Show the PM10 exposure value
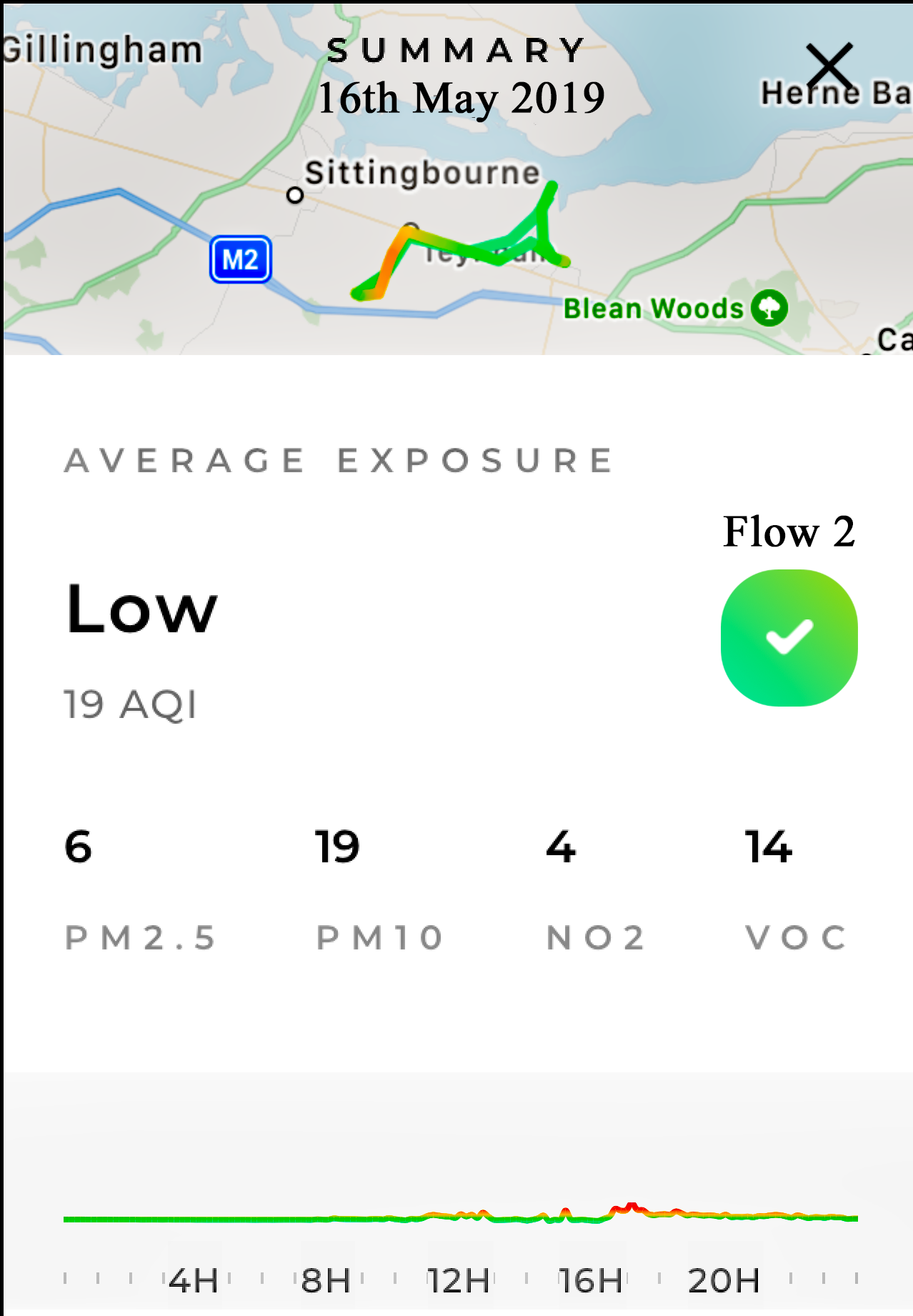This screenshot has height=1316, width=913. coord(379,889)
